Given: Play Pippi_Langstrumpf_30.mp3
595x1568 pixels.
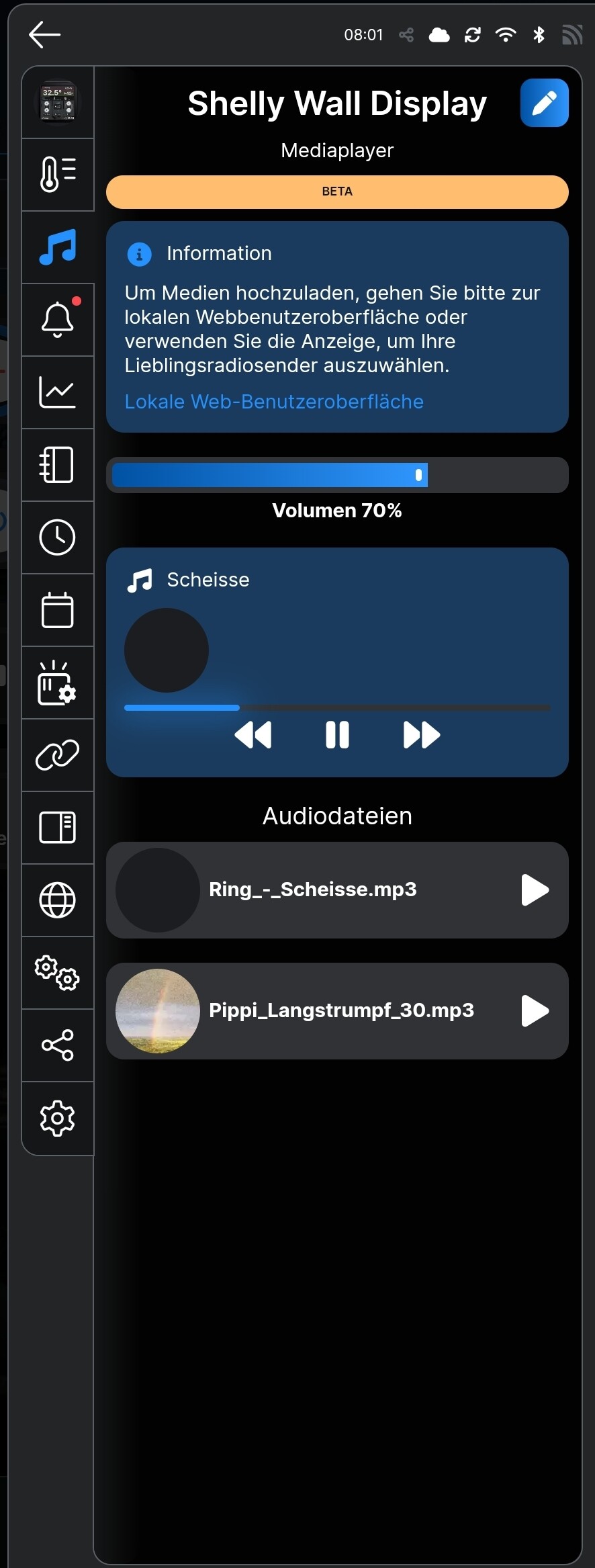Looking at the screenshot, I should (535, 1011).
